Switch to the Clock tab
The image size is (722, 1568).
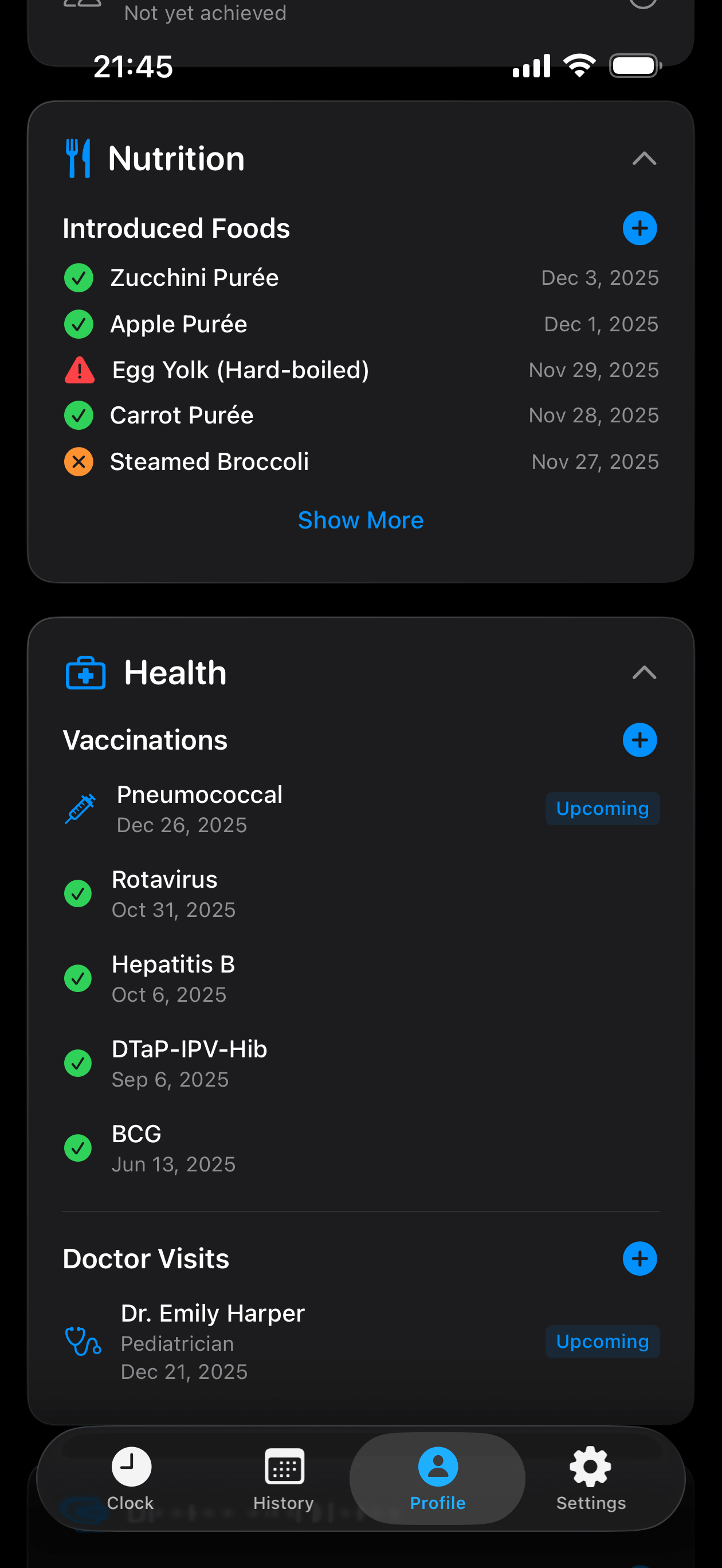click(x=130, y=1481)
